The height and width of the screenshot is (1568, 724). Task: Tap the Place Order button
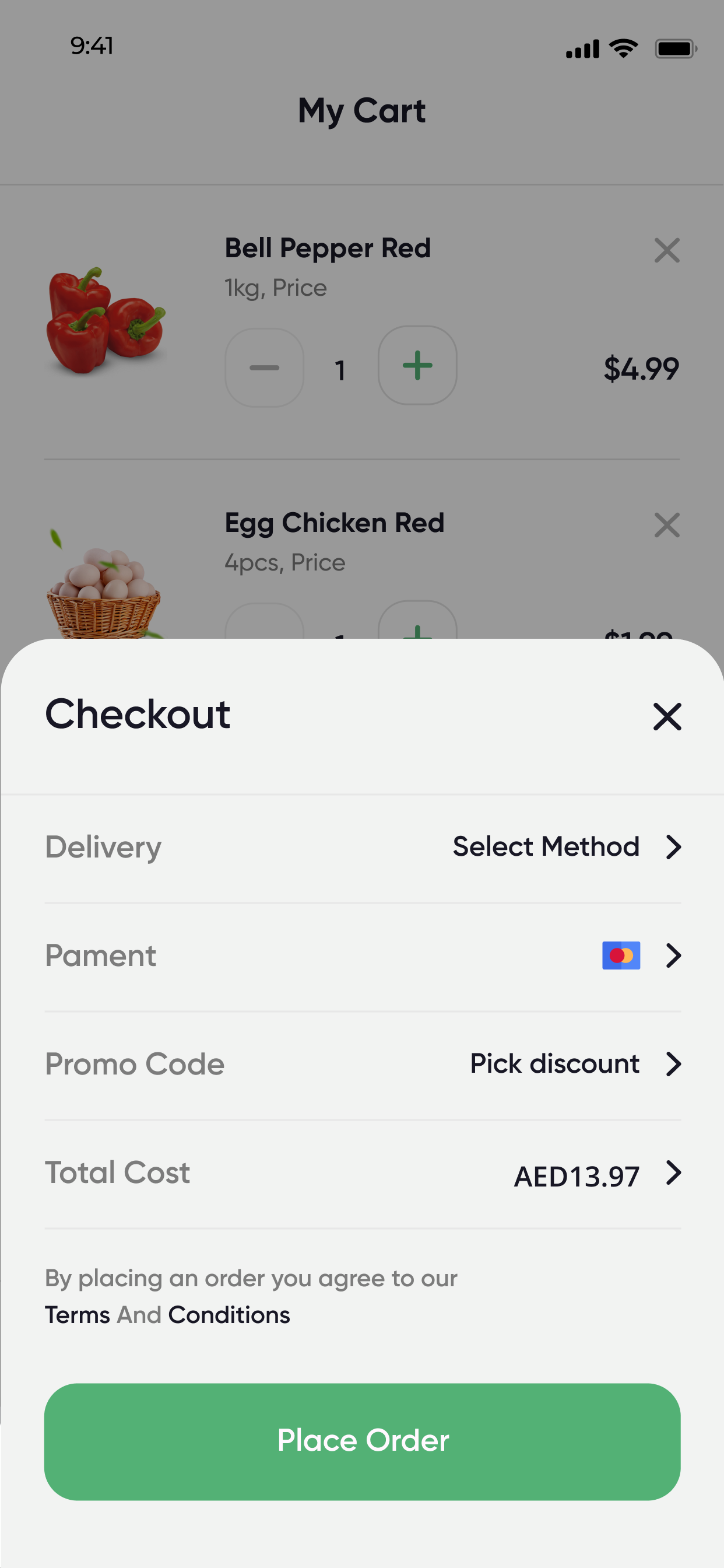click(x=363, y=1441)
